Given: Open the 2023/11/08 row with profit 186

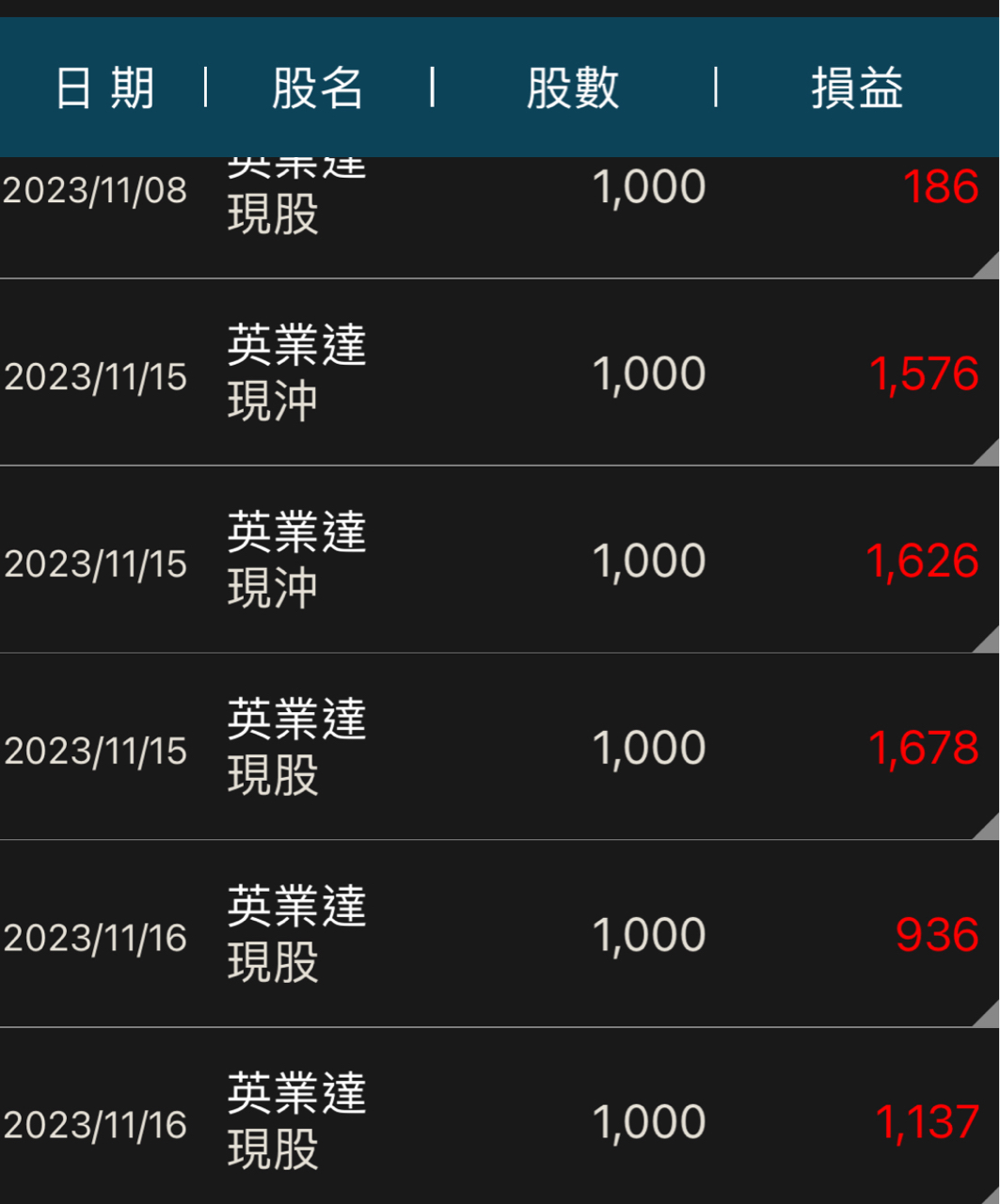Looking at the screenshot, I should (x=499, y=216).
